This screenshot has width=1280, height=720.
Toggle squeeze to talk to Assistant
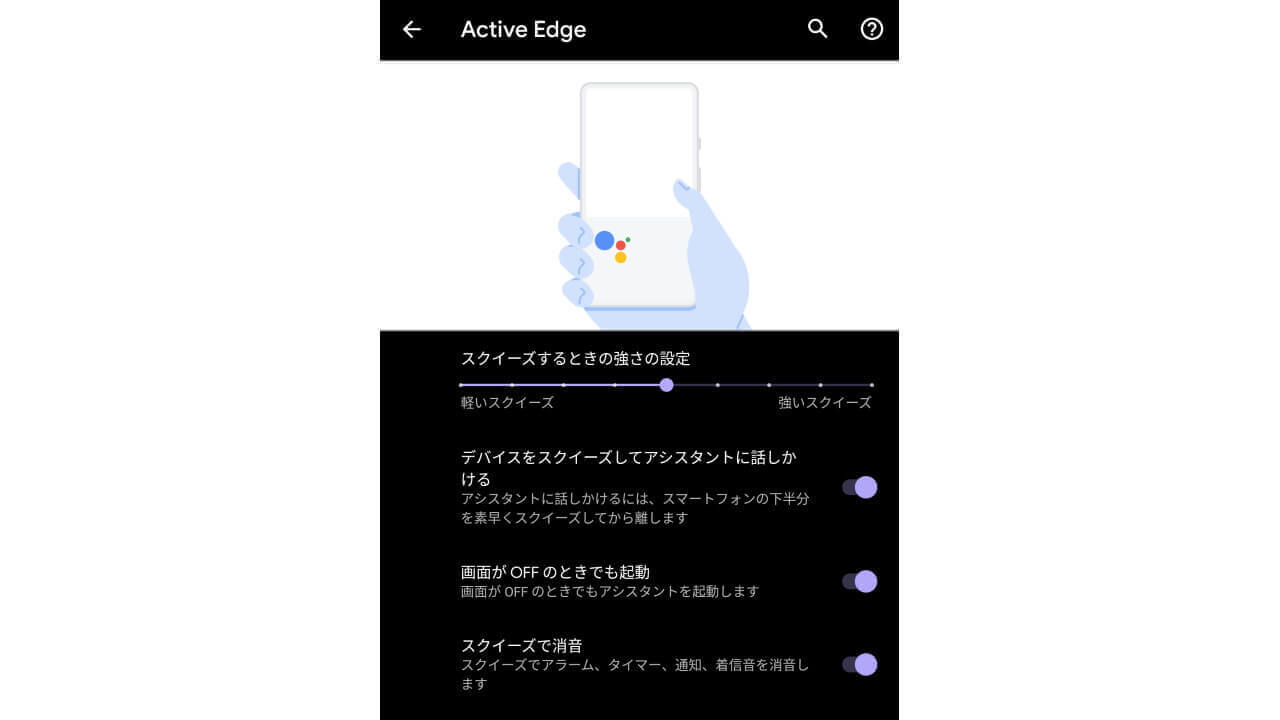859,487
